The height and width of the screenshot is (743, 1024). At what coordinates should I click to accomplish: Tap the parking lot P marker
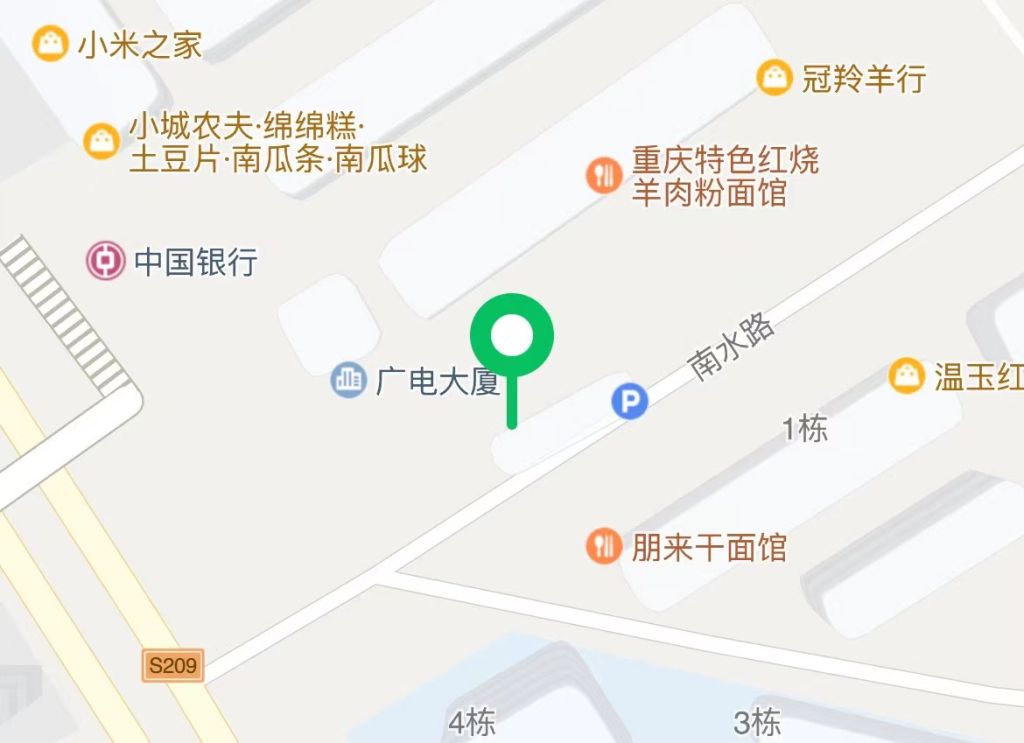click(630, 402)
